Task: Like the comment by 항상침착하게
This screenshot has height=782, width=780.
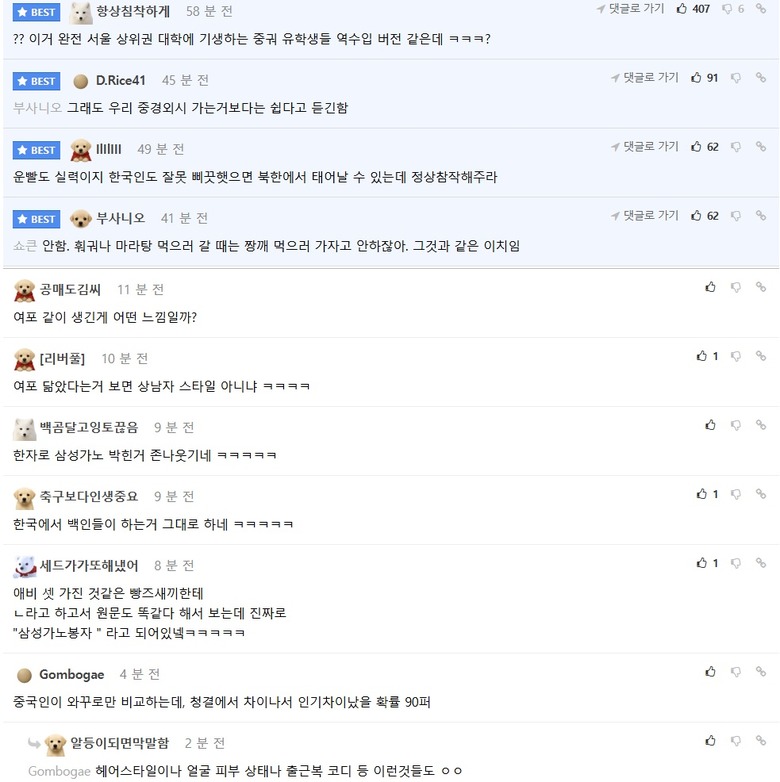Action: pyautogui.click(x=681, y=9)
